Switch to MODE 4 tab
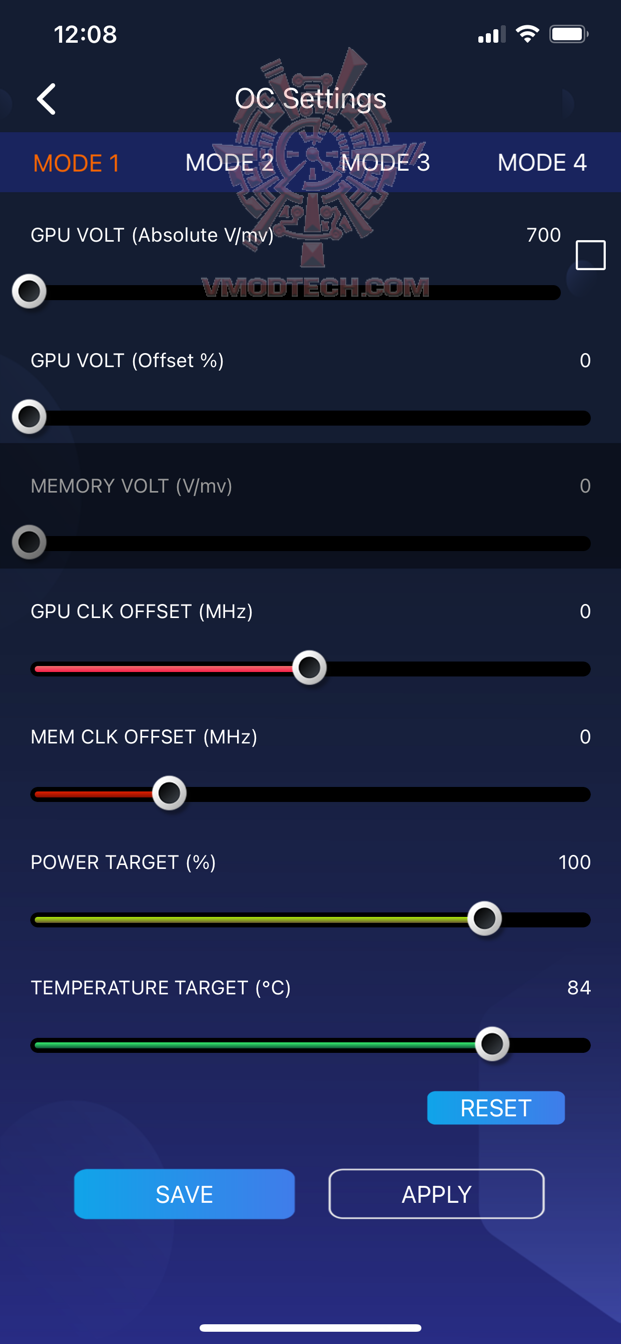Viewport: 621px width, 1344px height. coord(542,163)
